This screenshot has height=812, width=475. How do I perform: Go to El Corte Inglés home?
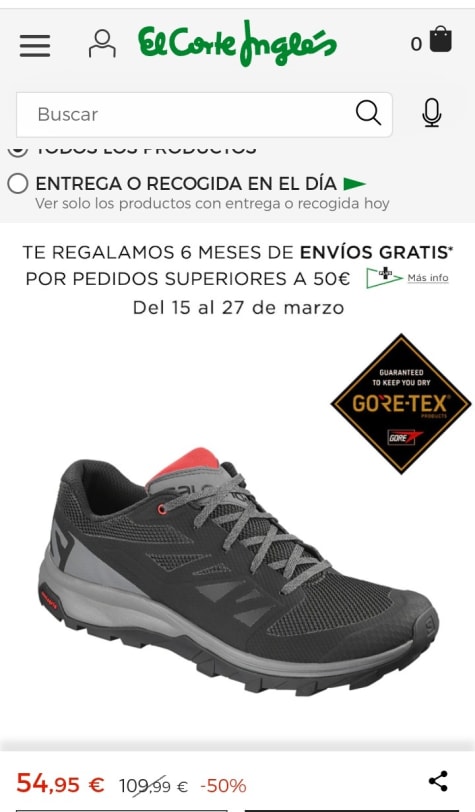(x=237, y=44)
